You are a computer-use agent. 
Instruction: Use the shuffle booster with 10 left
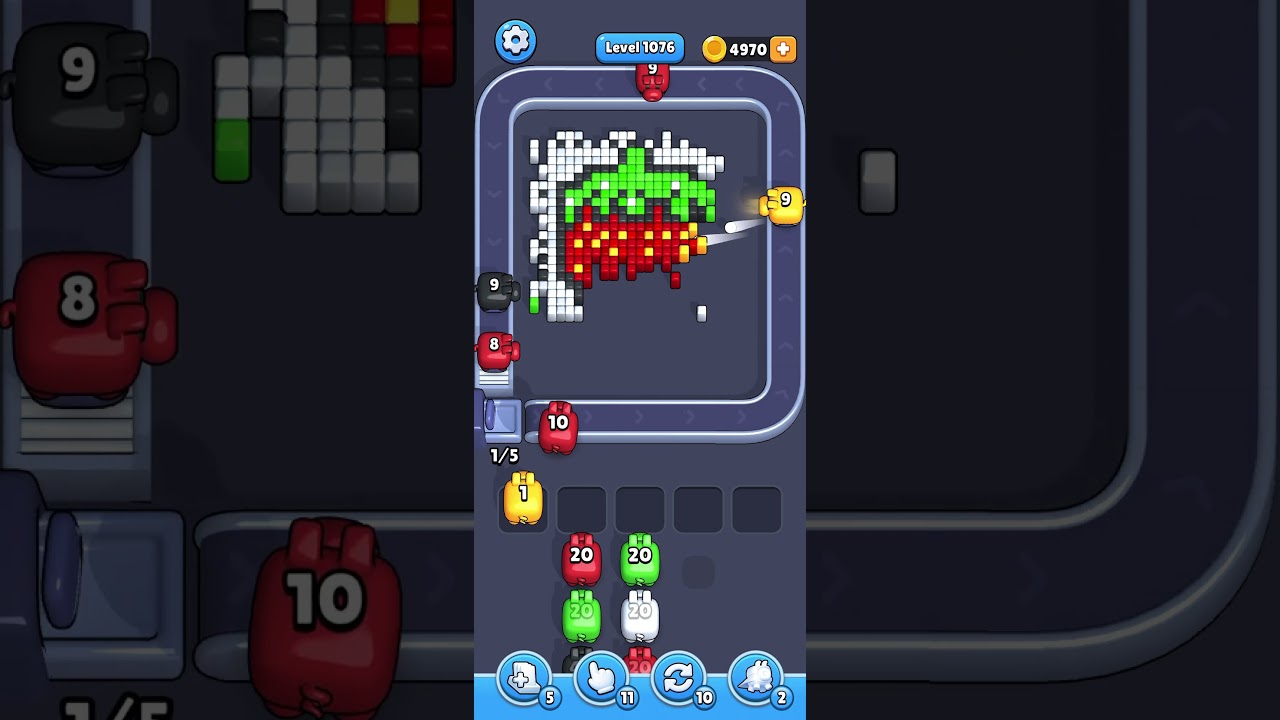(x=678, y=679)
